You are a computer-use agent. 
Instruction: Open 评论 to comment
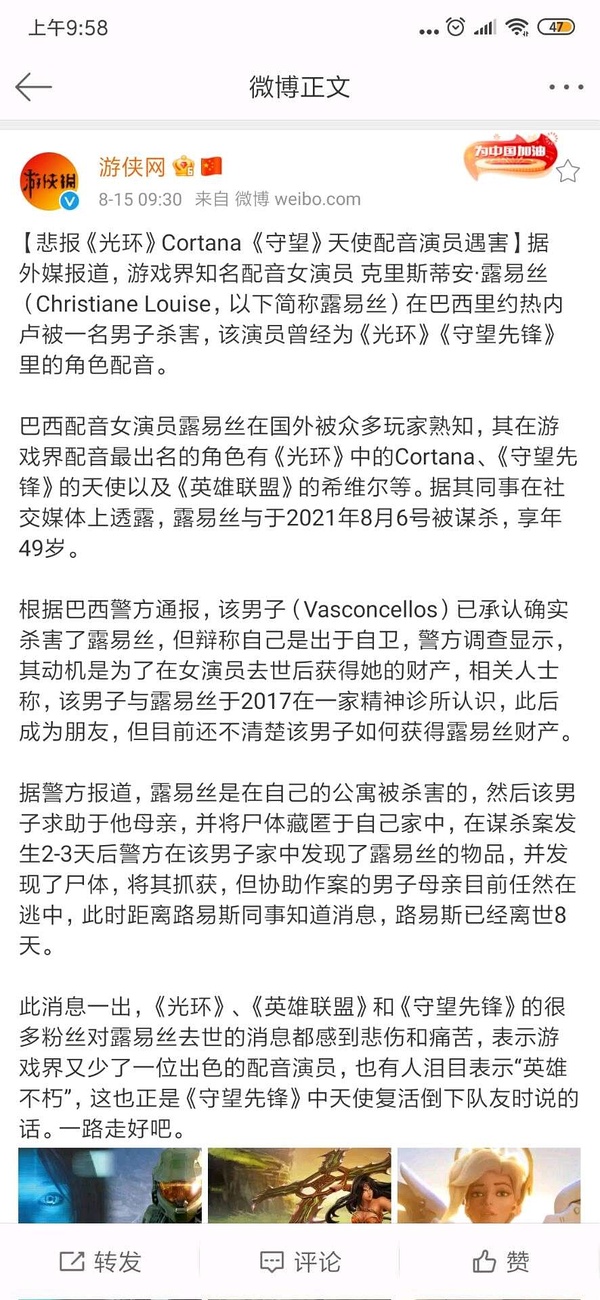tap(300, 1262)
